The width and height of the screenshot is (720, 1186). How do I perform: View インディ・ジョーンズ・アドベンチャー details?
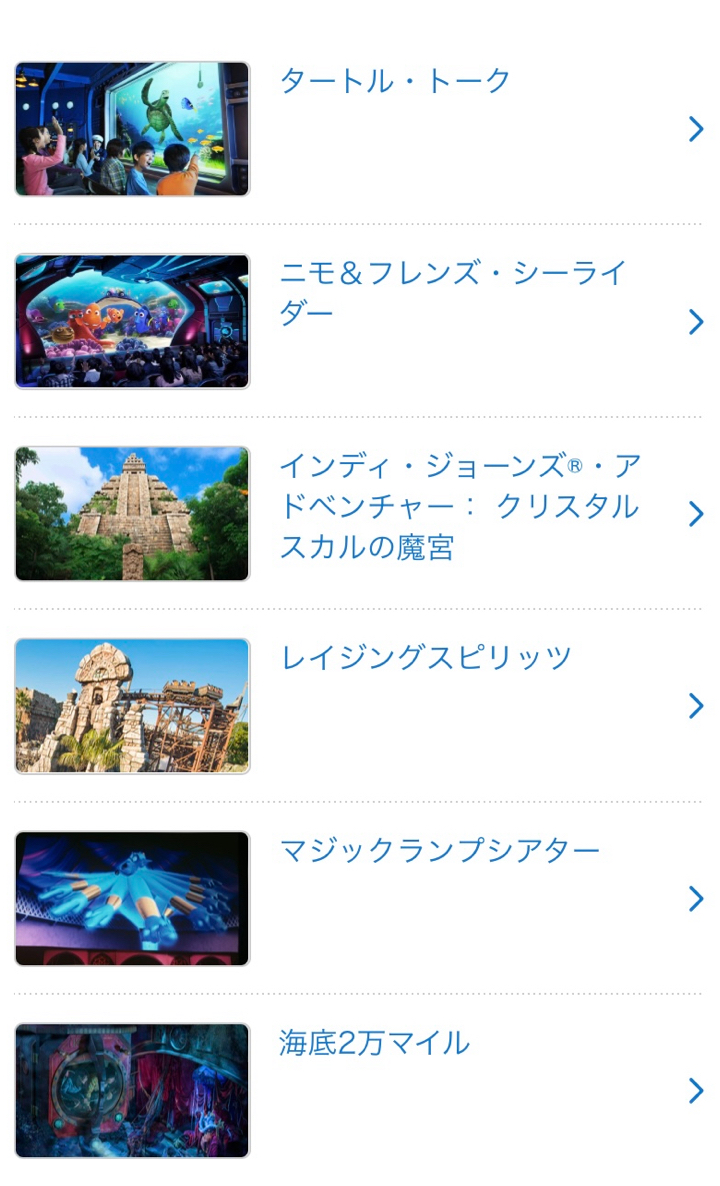(459, 506)
